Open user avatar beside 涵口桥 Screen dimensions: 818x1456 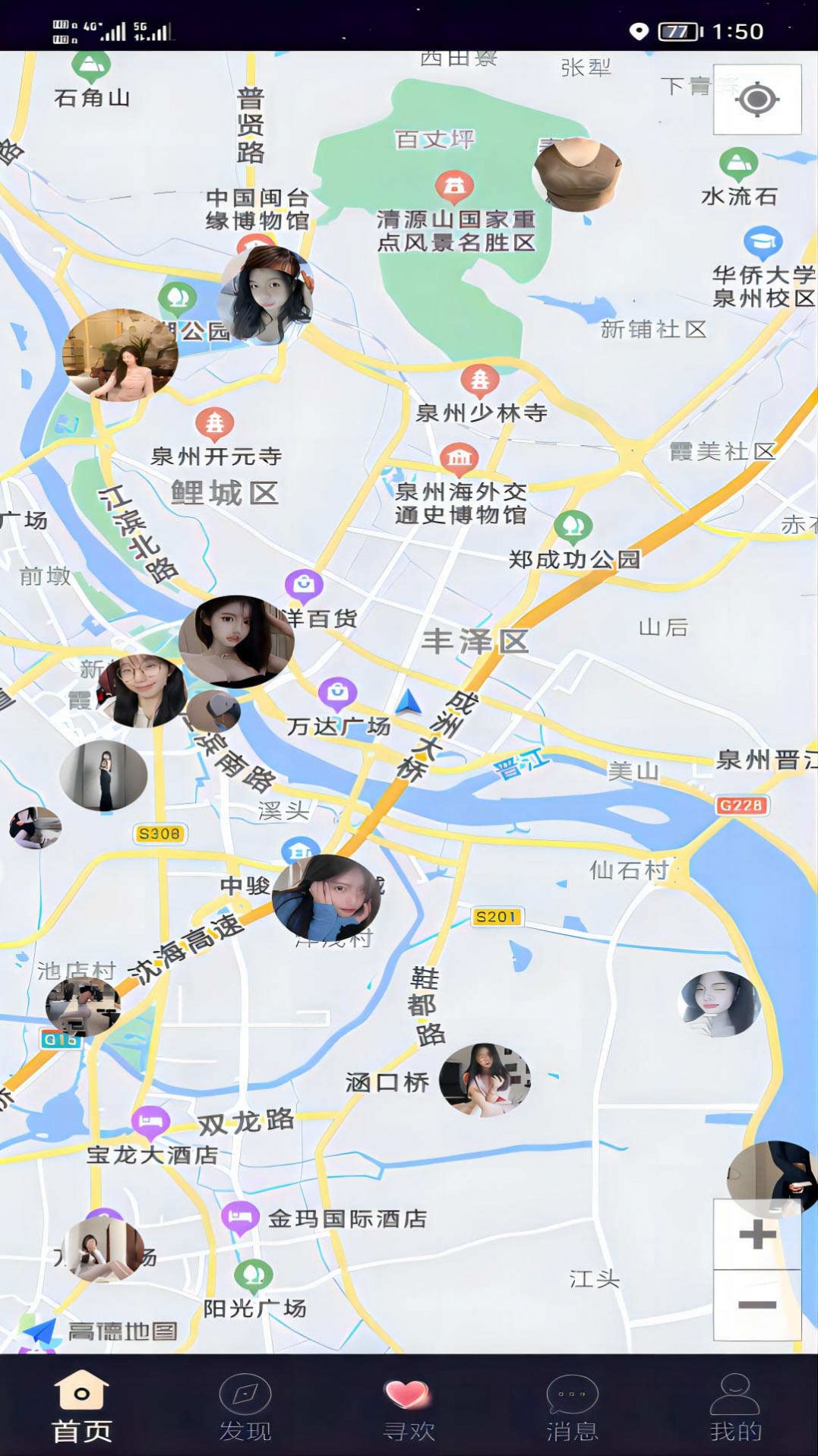(485, 1079)
